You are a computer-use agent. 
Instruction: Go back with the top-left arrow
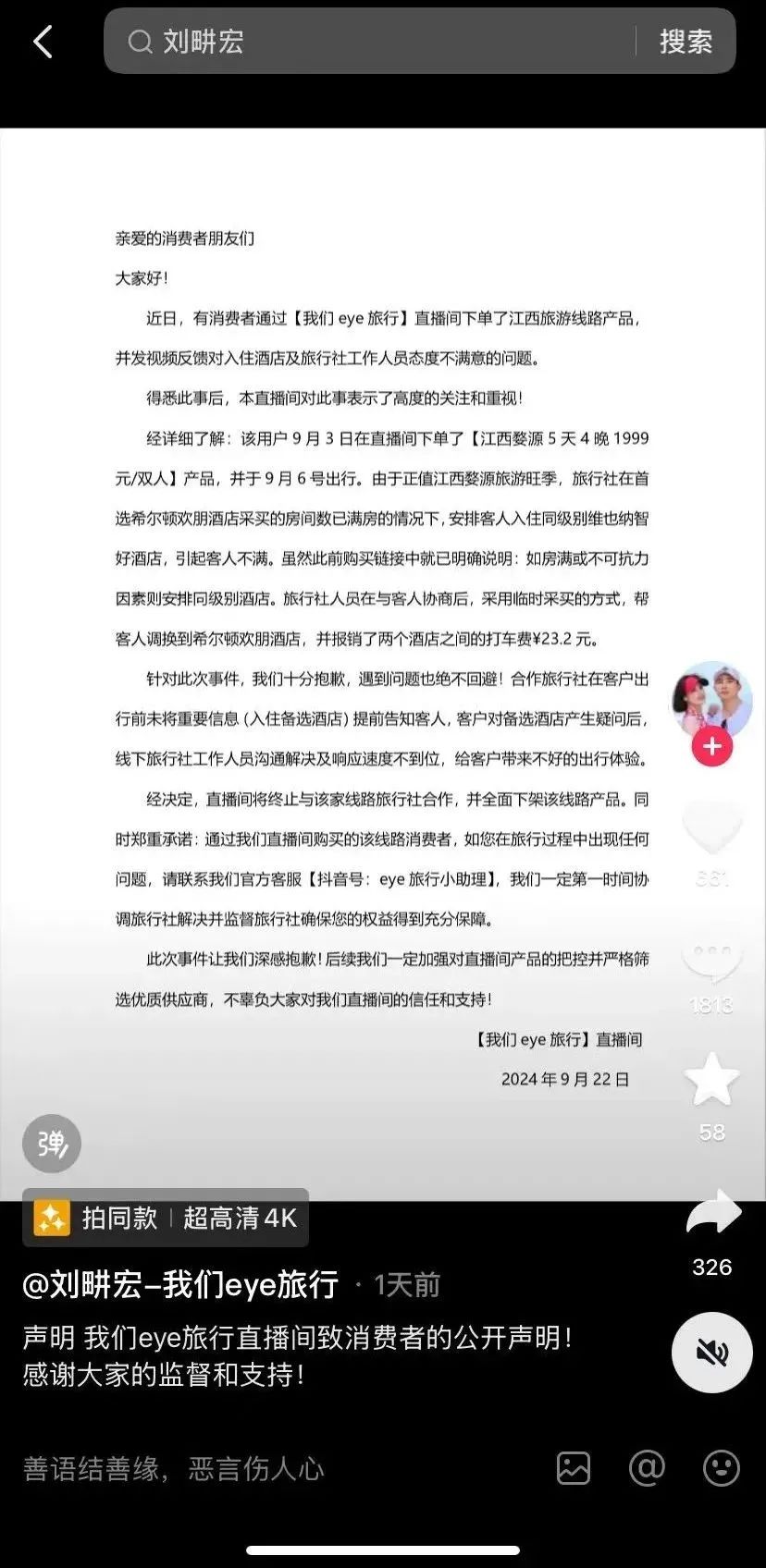[43, 42]
